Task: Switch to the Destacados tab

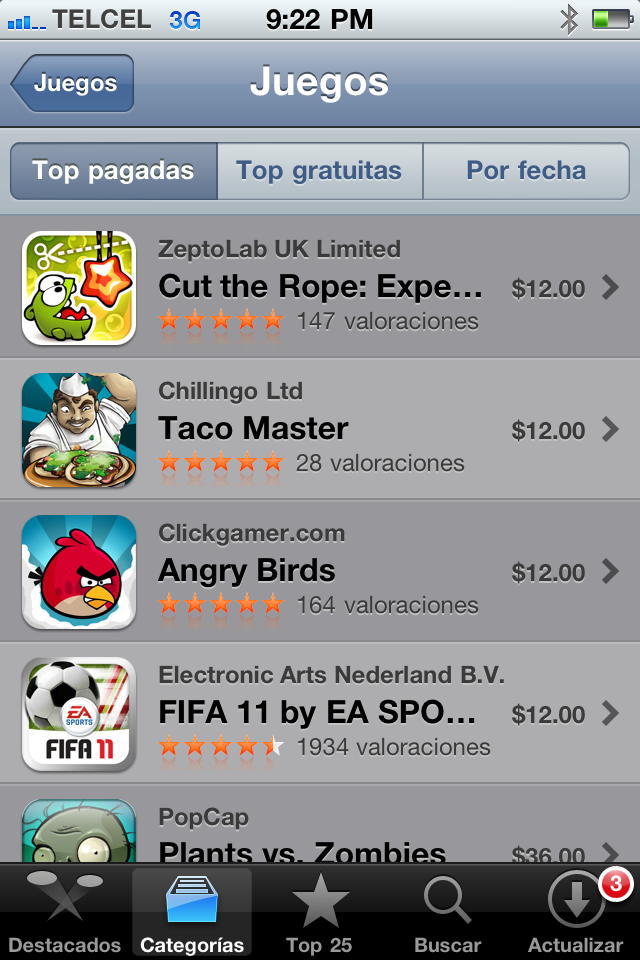Action: click(x=64, y=912)
